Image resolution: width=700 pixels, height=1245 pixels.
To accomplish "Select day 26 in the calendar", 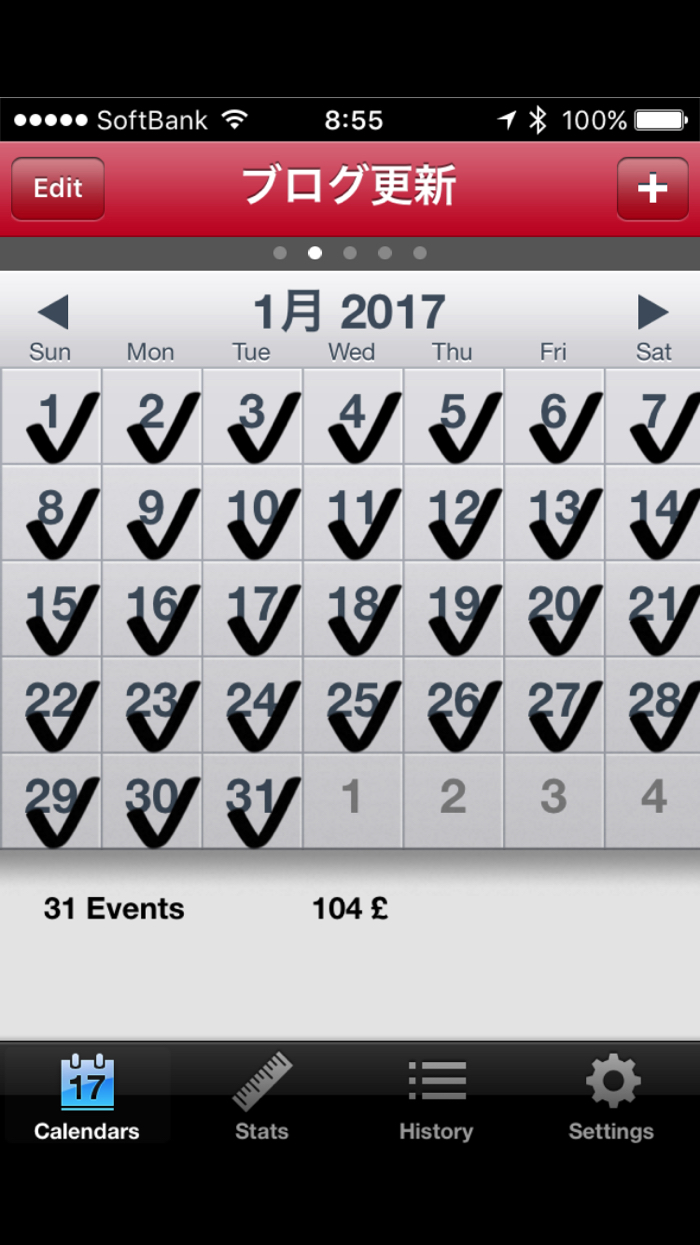I will click(454, 705).
